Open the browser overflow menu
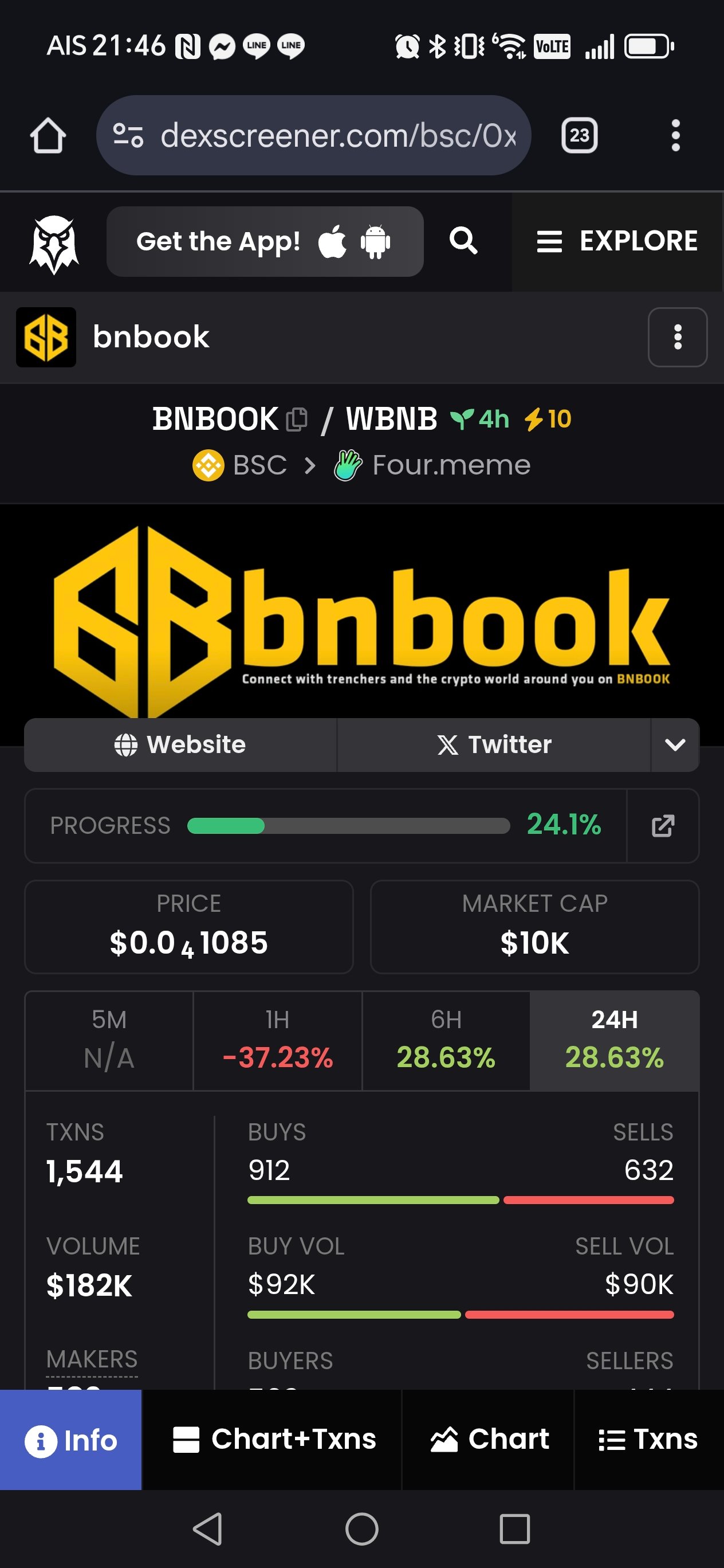Screen dimensions: 724x1568 pos(675,135)
